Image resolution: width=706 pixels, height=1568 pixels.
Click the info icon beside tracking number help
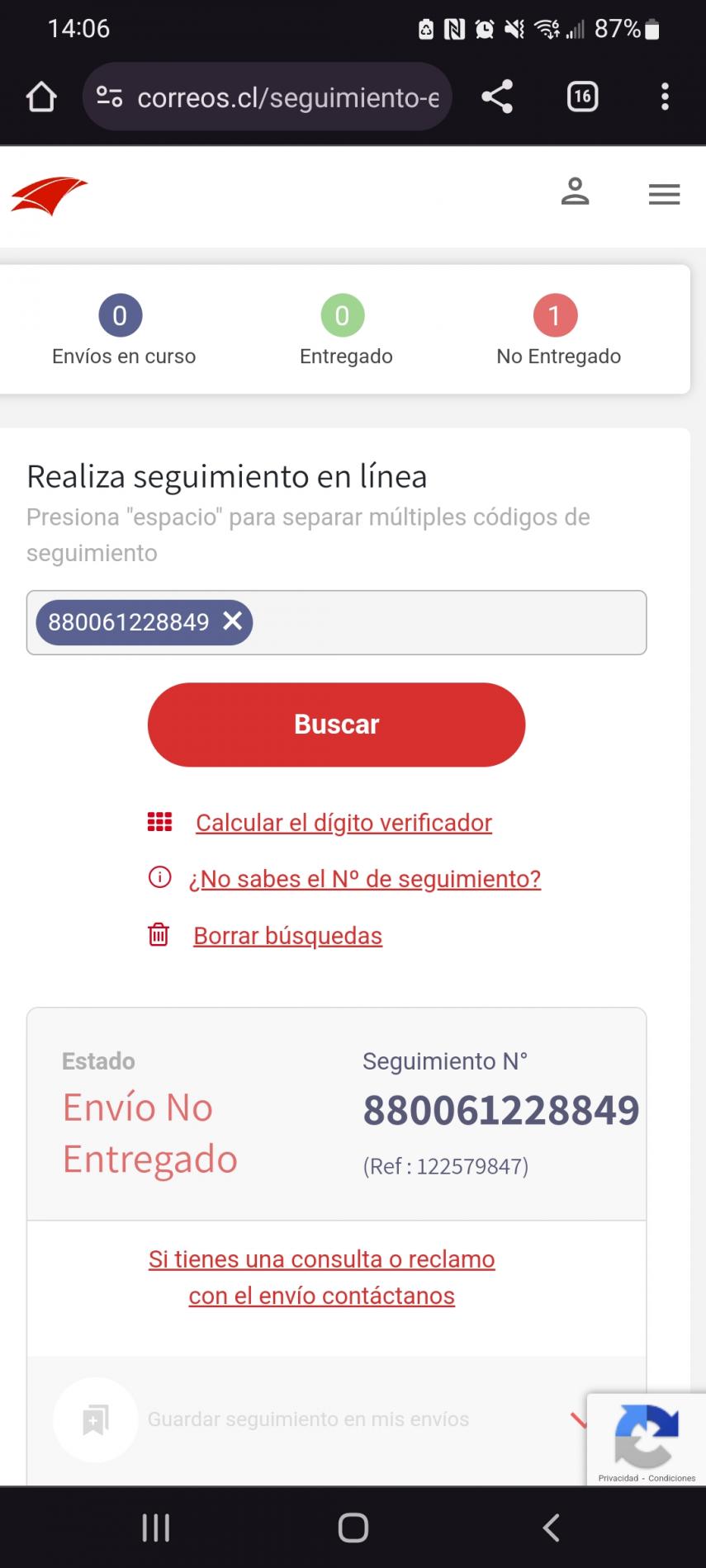click(x=159, y=877)
